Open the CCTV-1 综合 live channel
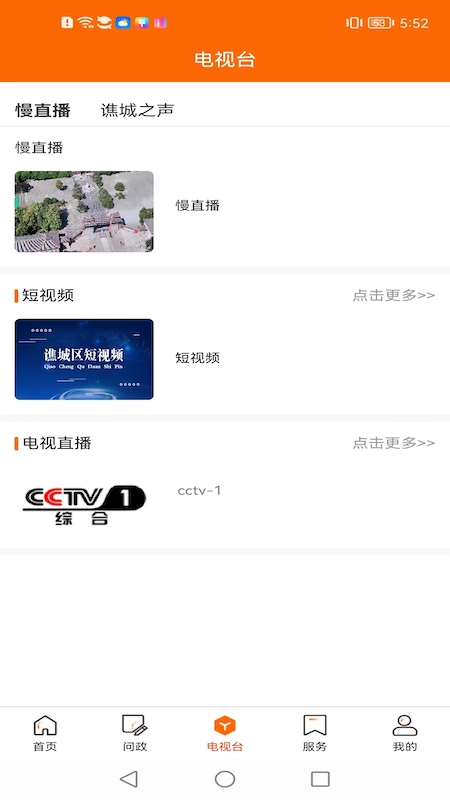The width and height of the screenshot is (450, 800). 84,505
